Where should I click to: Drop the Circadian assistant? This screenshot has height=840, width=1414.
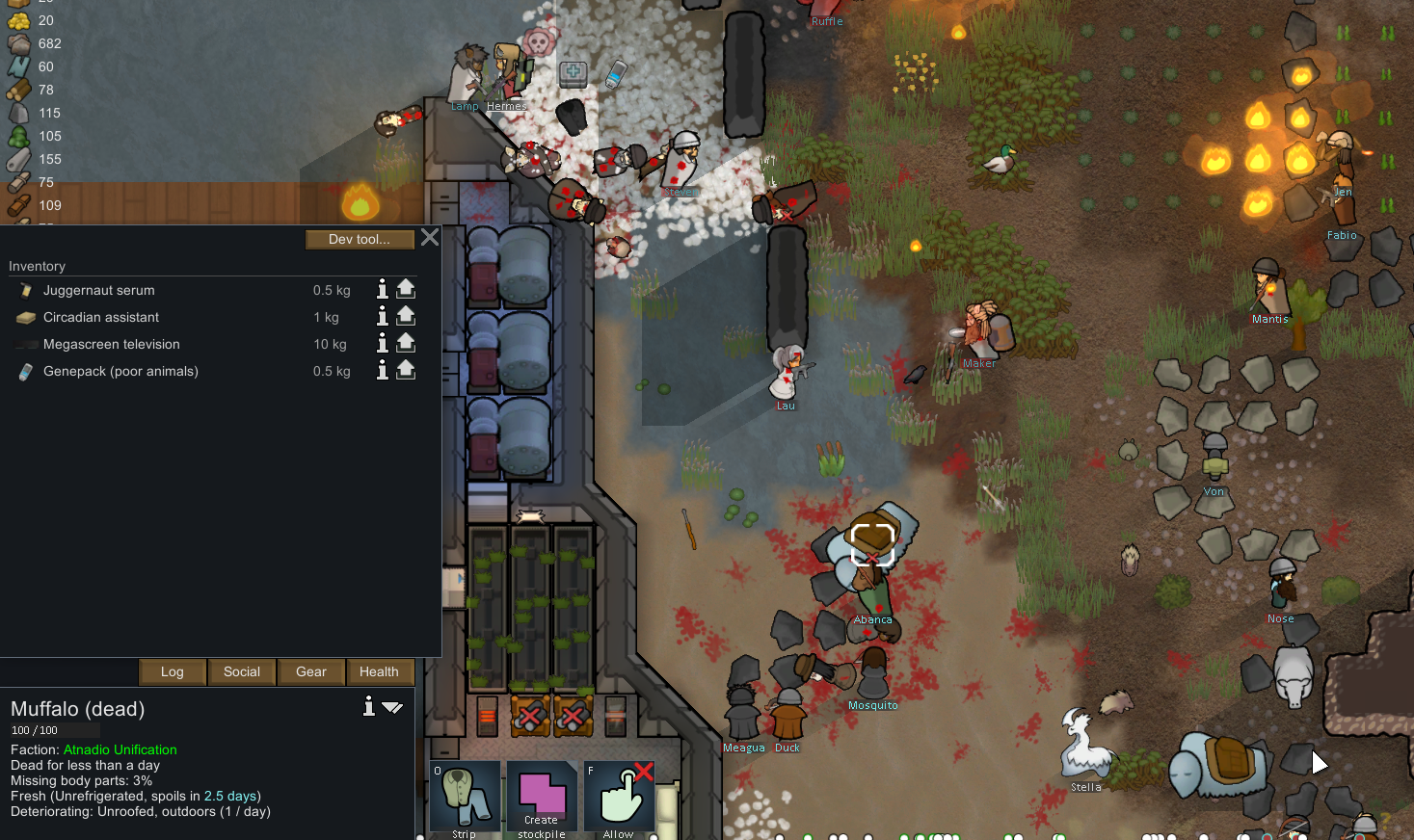pos(406,315)
